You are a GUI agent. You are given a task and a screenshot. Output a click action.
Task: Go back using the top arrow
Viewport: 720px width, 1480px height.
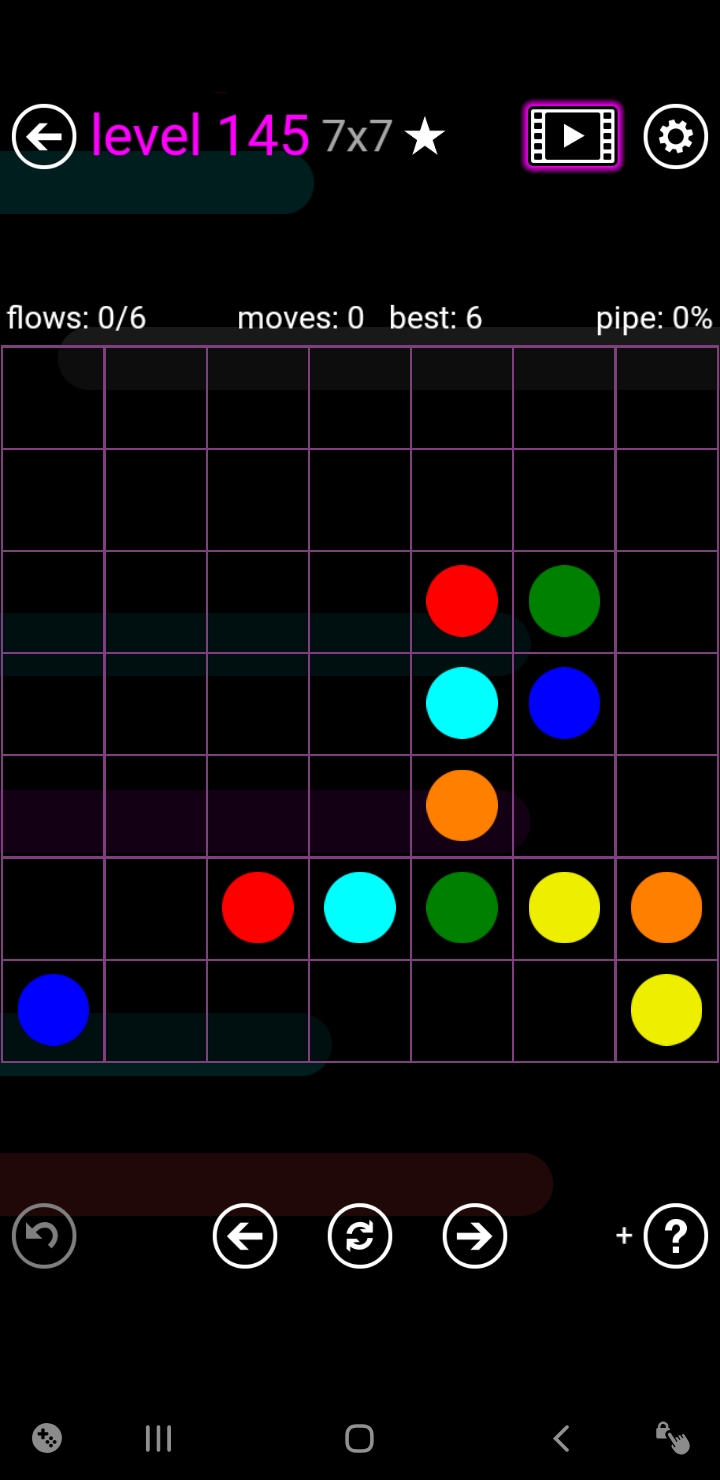click(x=44, y=136)
